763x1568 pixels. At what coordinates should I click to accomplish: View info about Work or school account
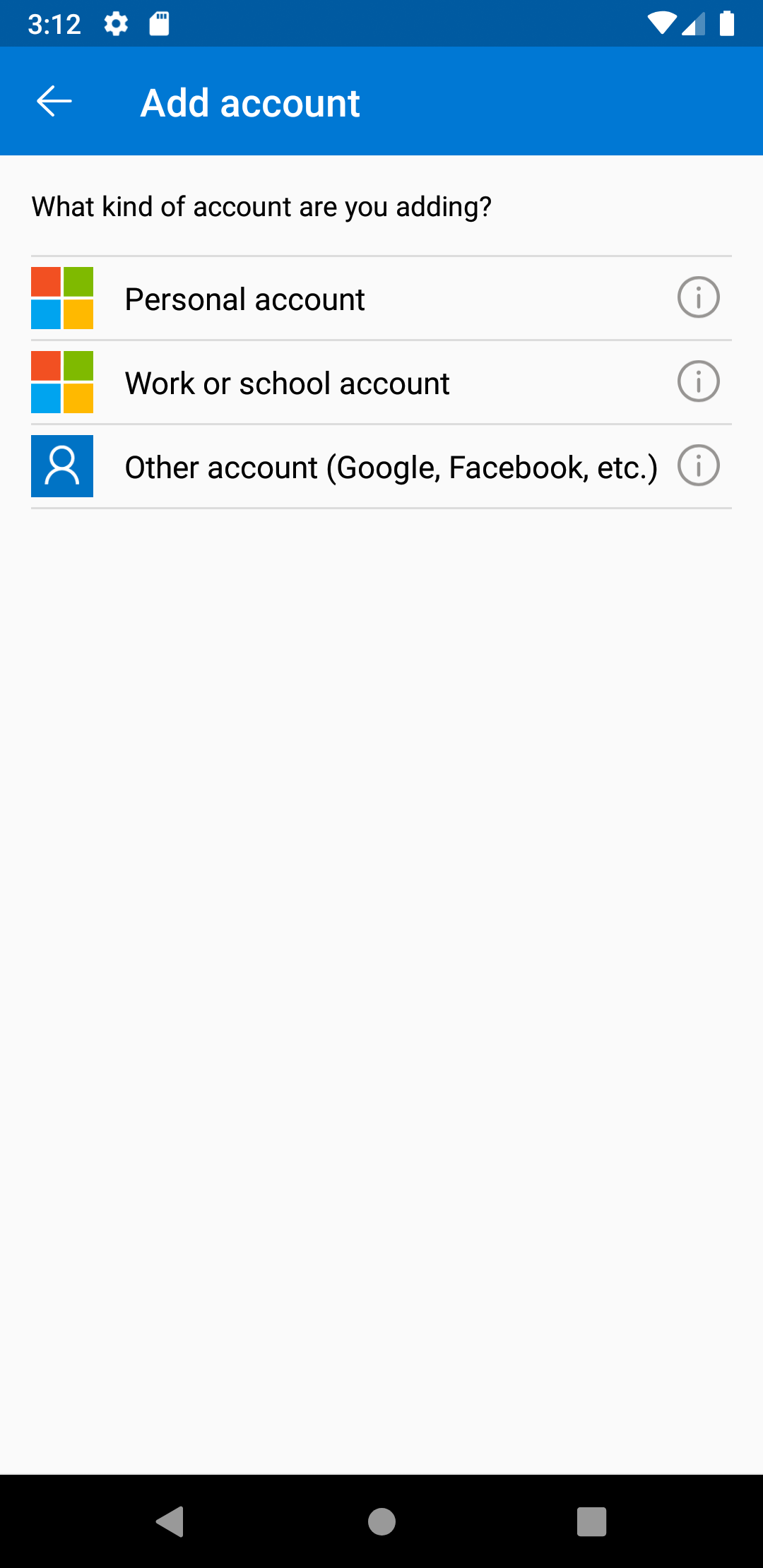(698, 381)
